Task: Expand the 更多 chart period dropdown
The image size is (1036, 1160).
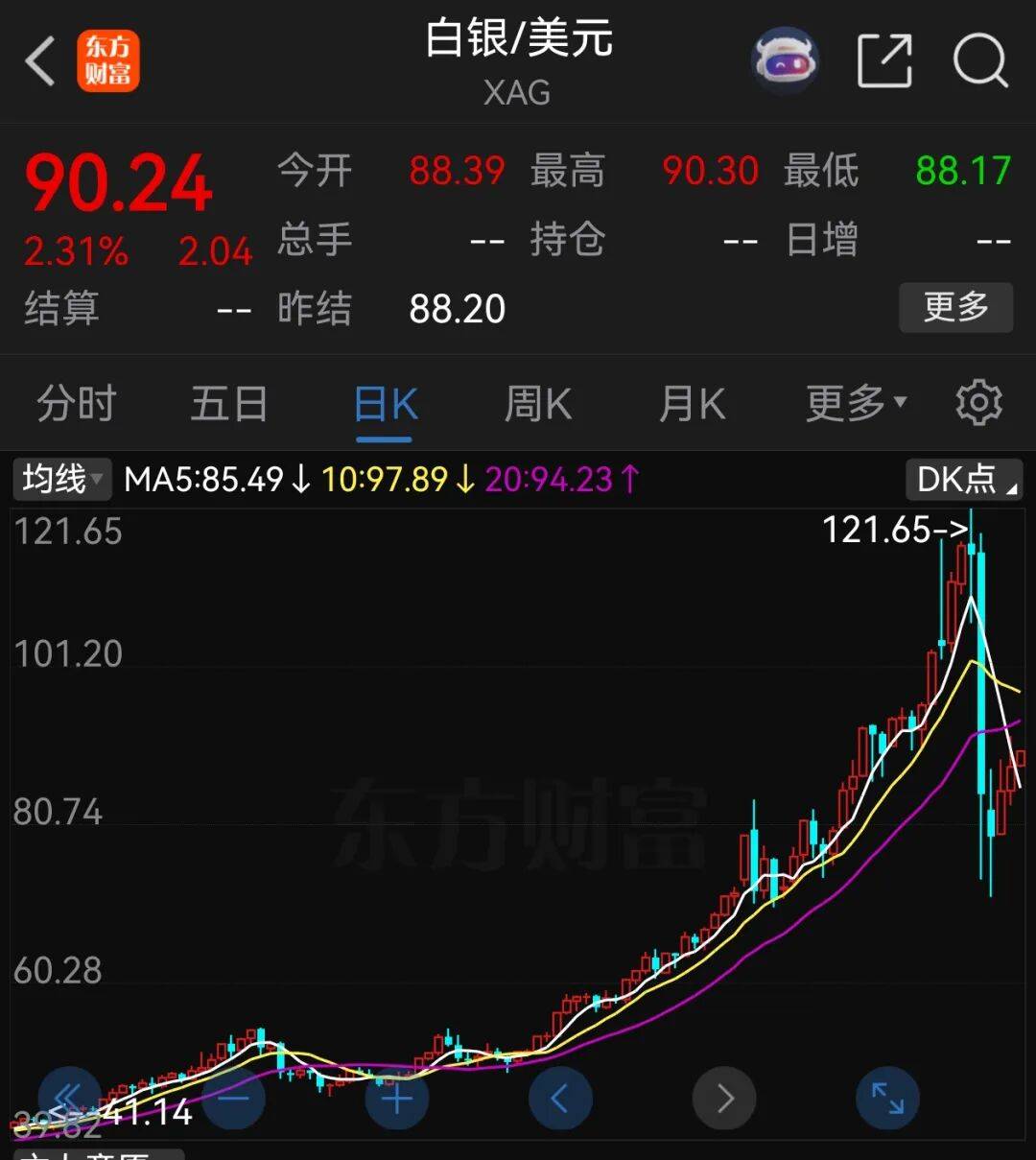Action: point(855,404)
